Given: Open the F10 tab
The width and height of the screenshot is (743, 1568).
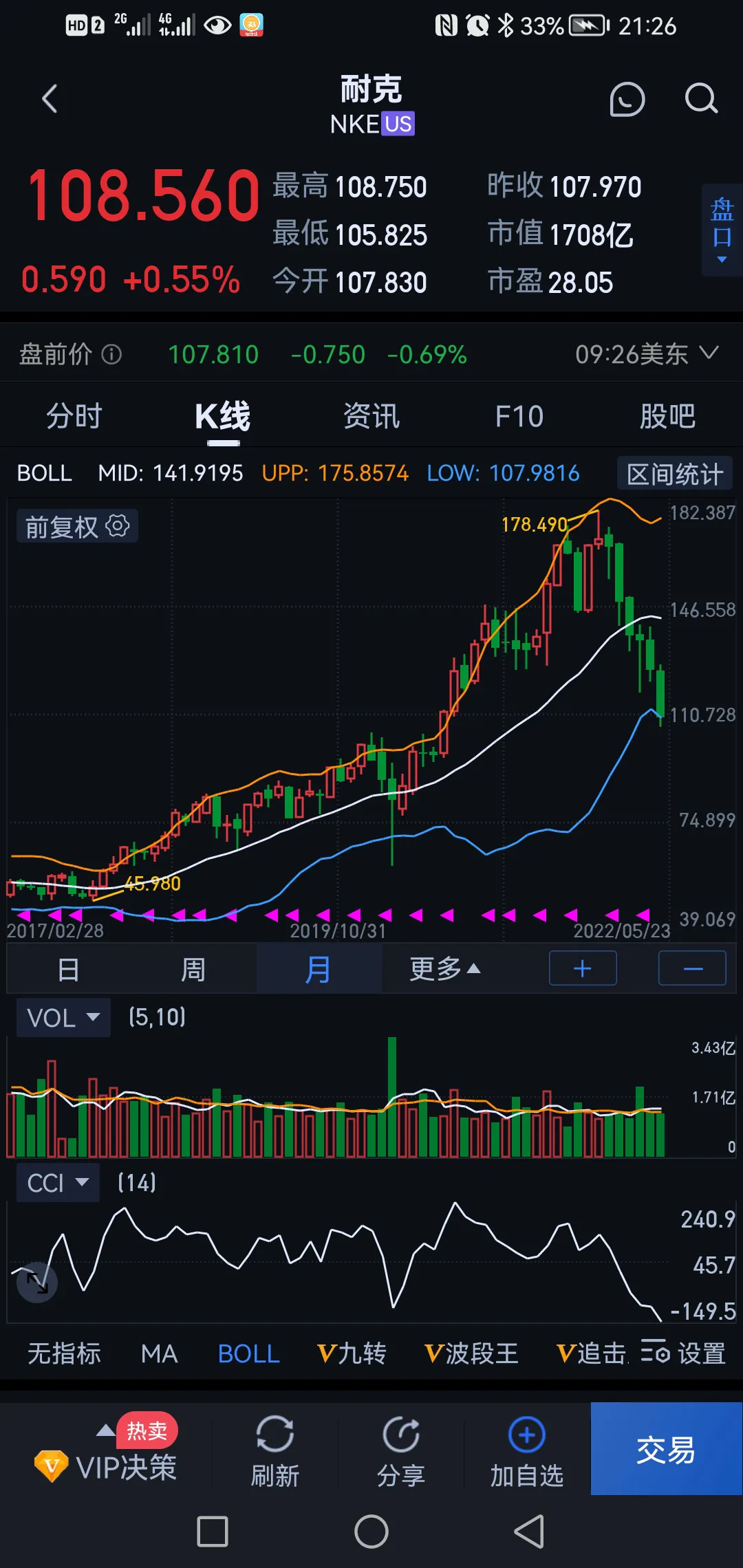Looking at the screenshot, I should click(x=519, y=416).
